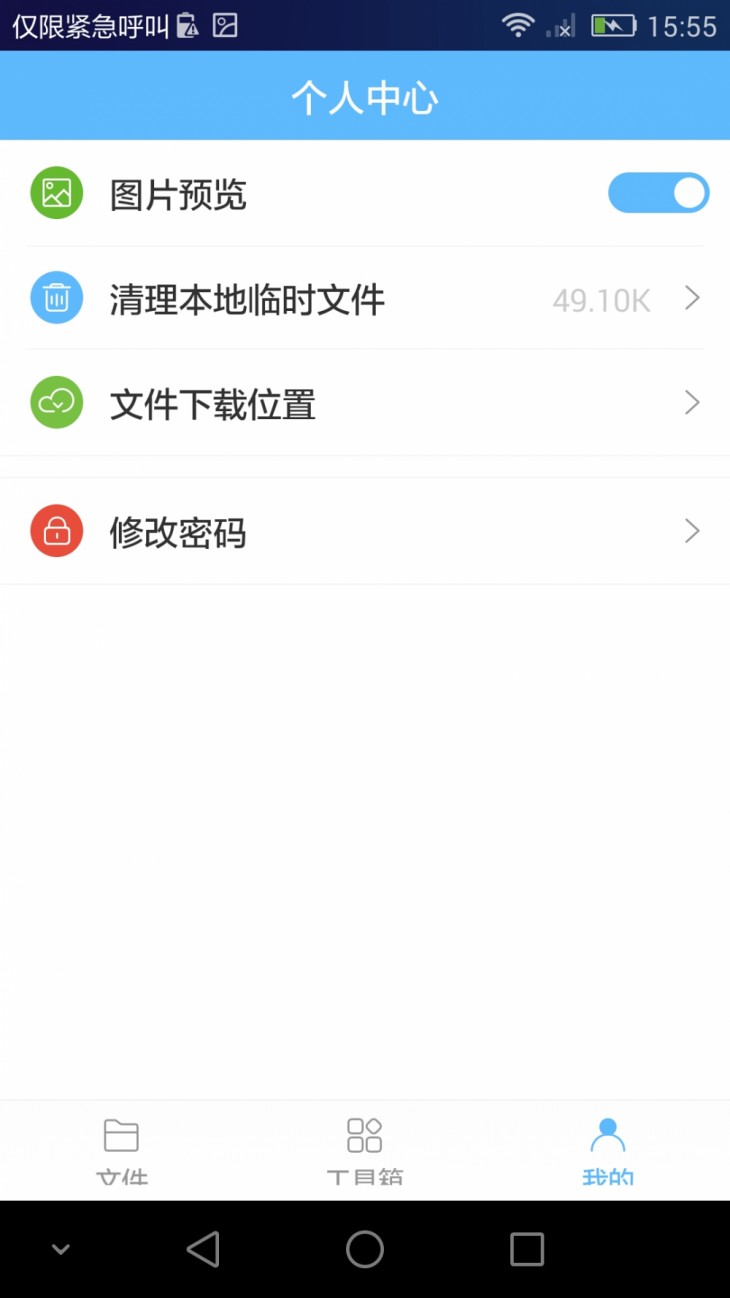Switch to the 工具箱 tab
The height and width of the screenshot is (1298, 730).
364,1150
